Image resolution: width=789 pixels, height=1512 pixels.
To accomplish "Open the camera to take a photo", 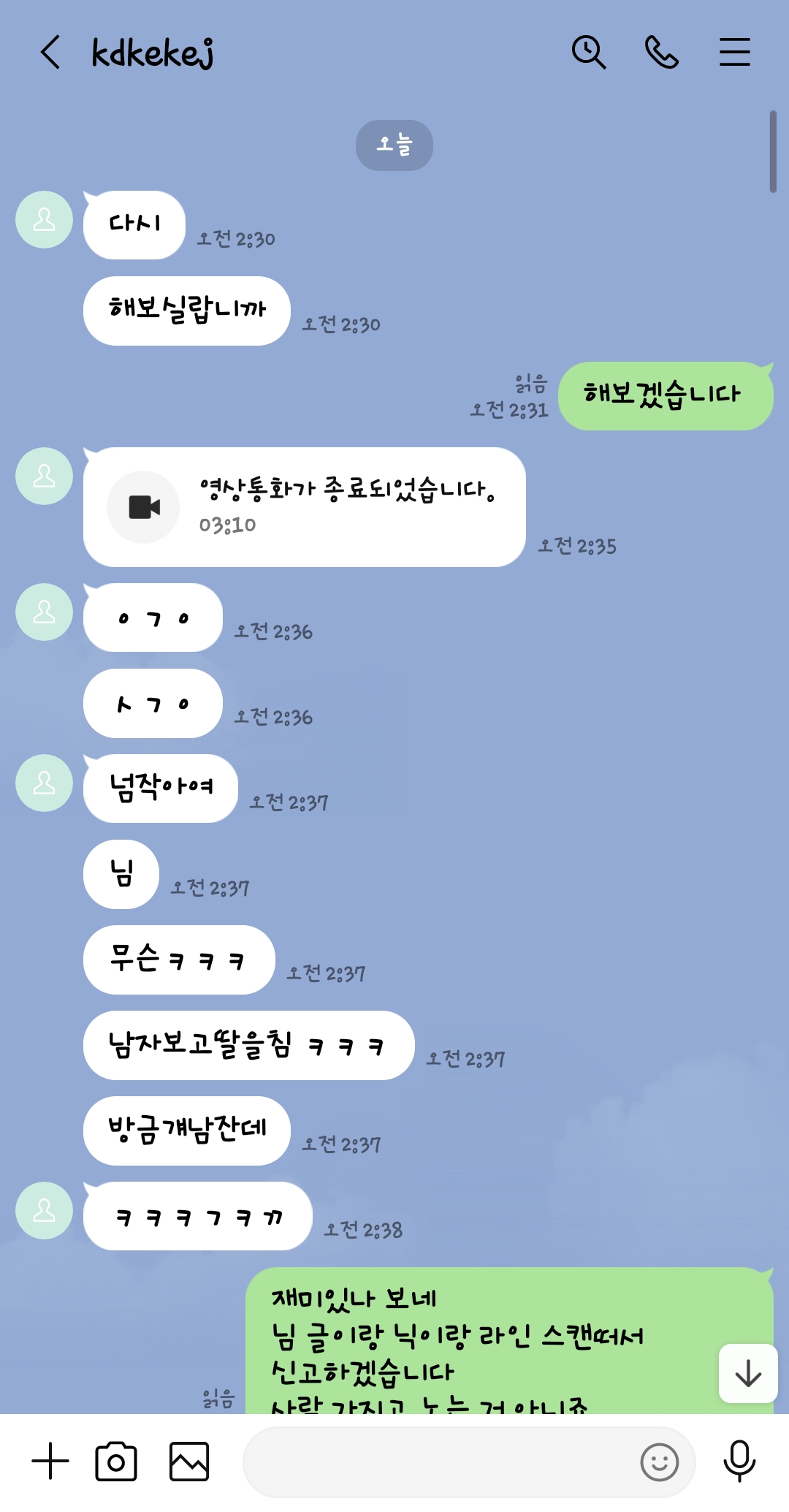I will (x=116, y=1462).
